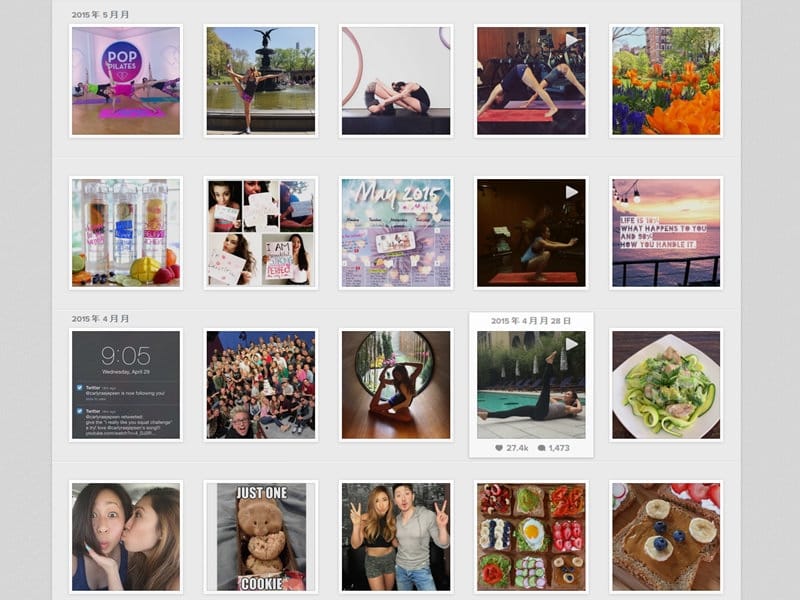
Task: Open the gym floor stretch video
Action: click(x=531, y=81)
